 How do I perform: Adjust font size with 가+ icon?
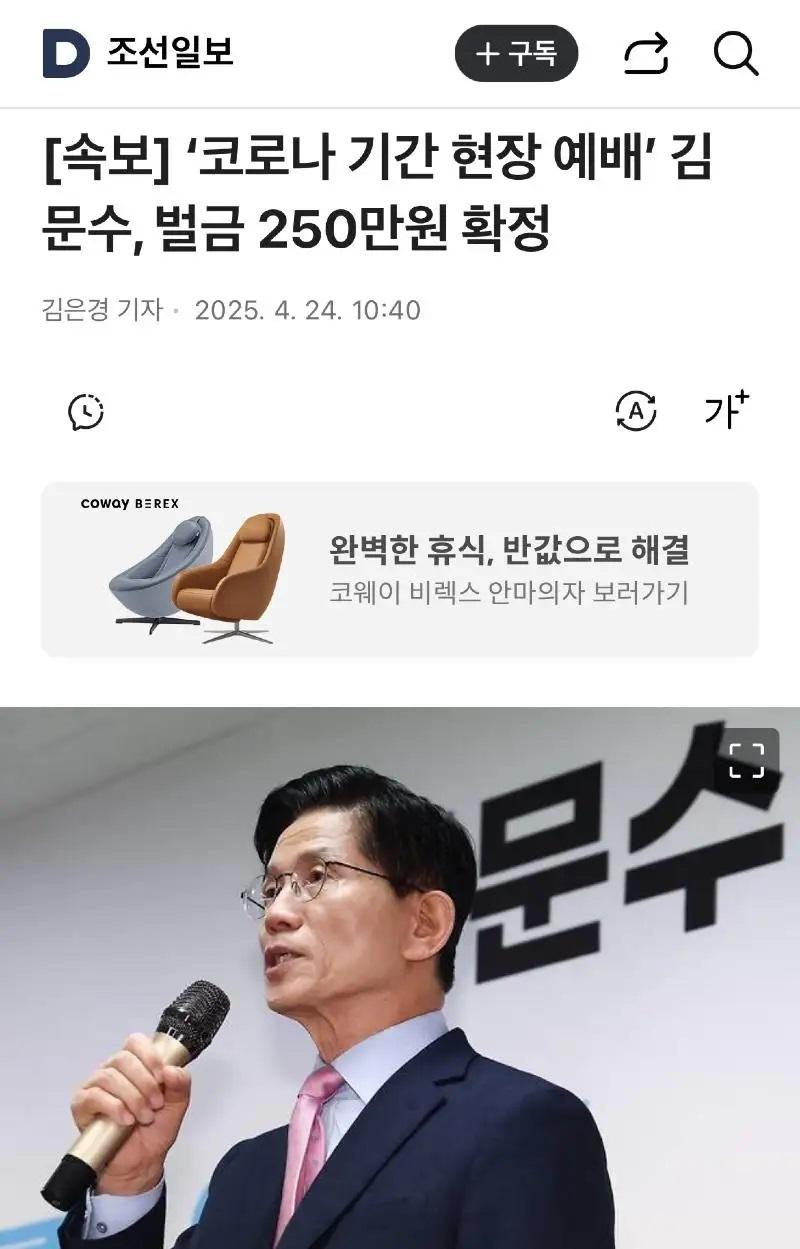726,410
